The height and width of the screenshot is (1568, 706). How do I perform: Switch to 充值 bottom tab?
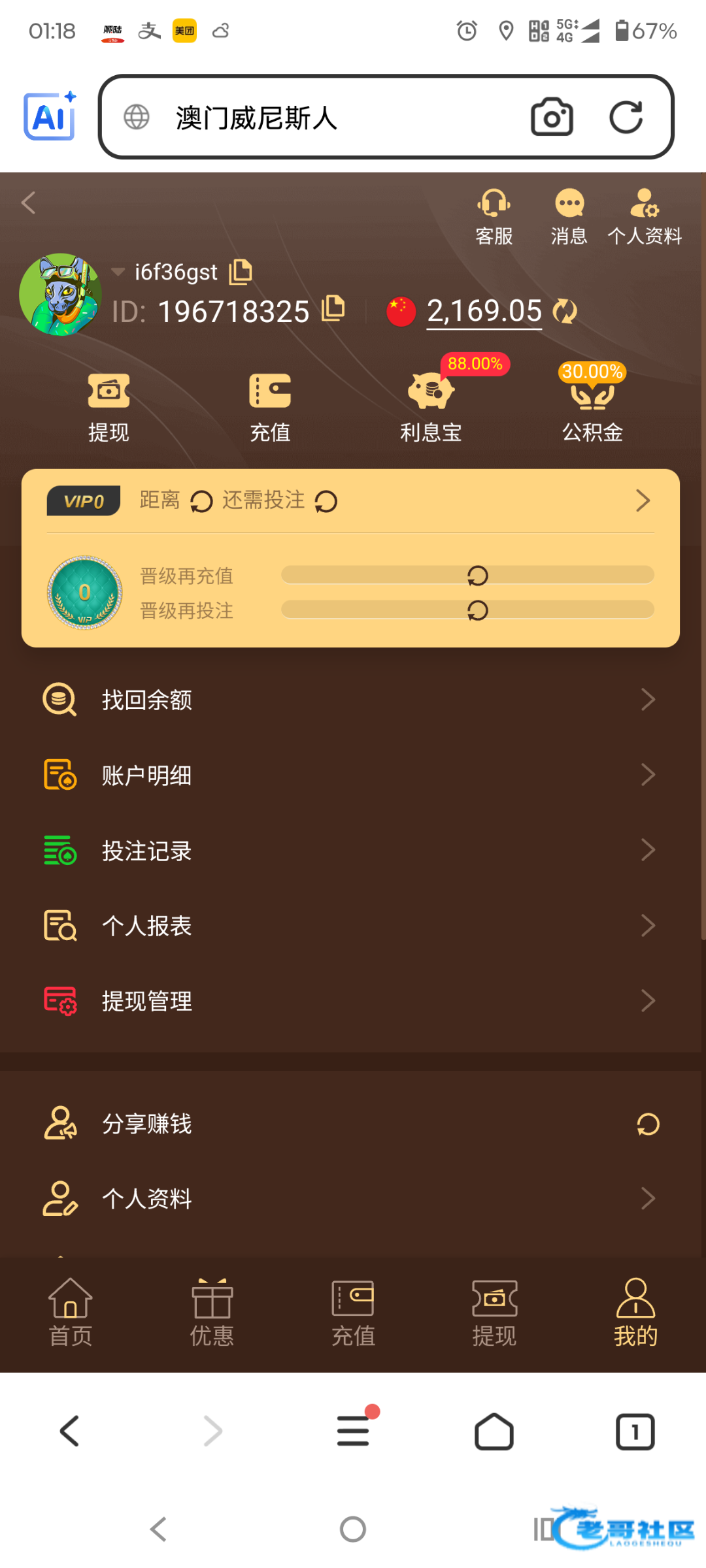[353, 1313]
